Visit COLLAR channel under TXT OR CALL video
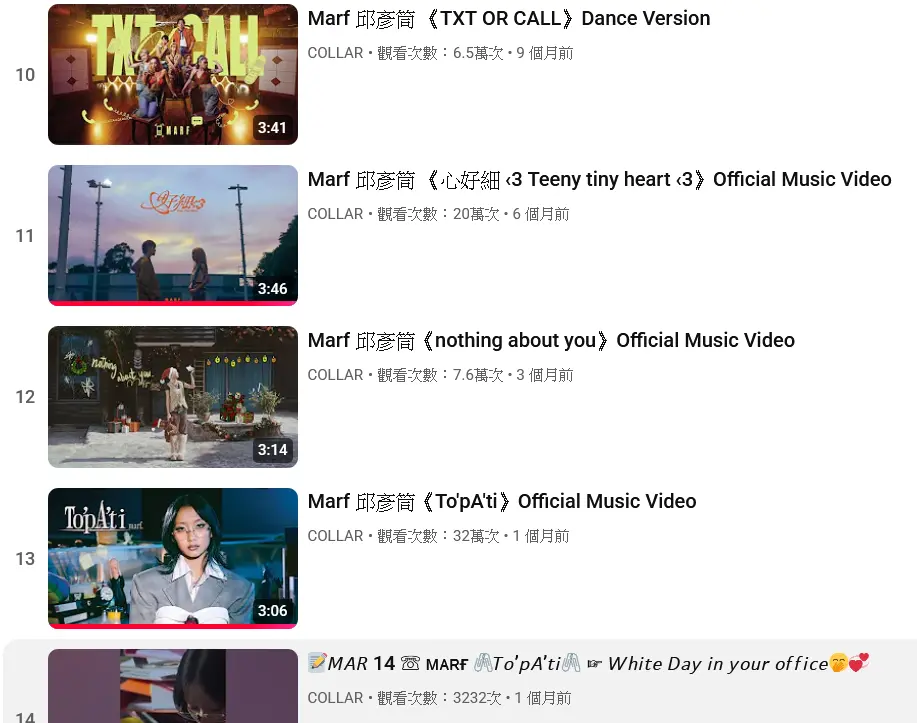The image size is (917, 723). [x=335, y=53]
